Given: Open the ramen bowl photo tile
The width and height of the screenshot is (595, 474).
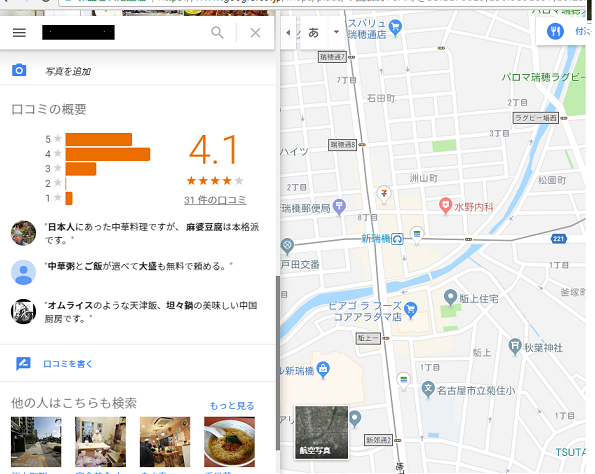Looking at the screenshot, I should pos(230,442).
